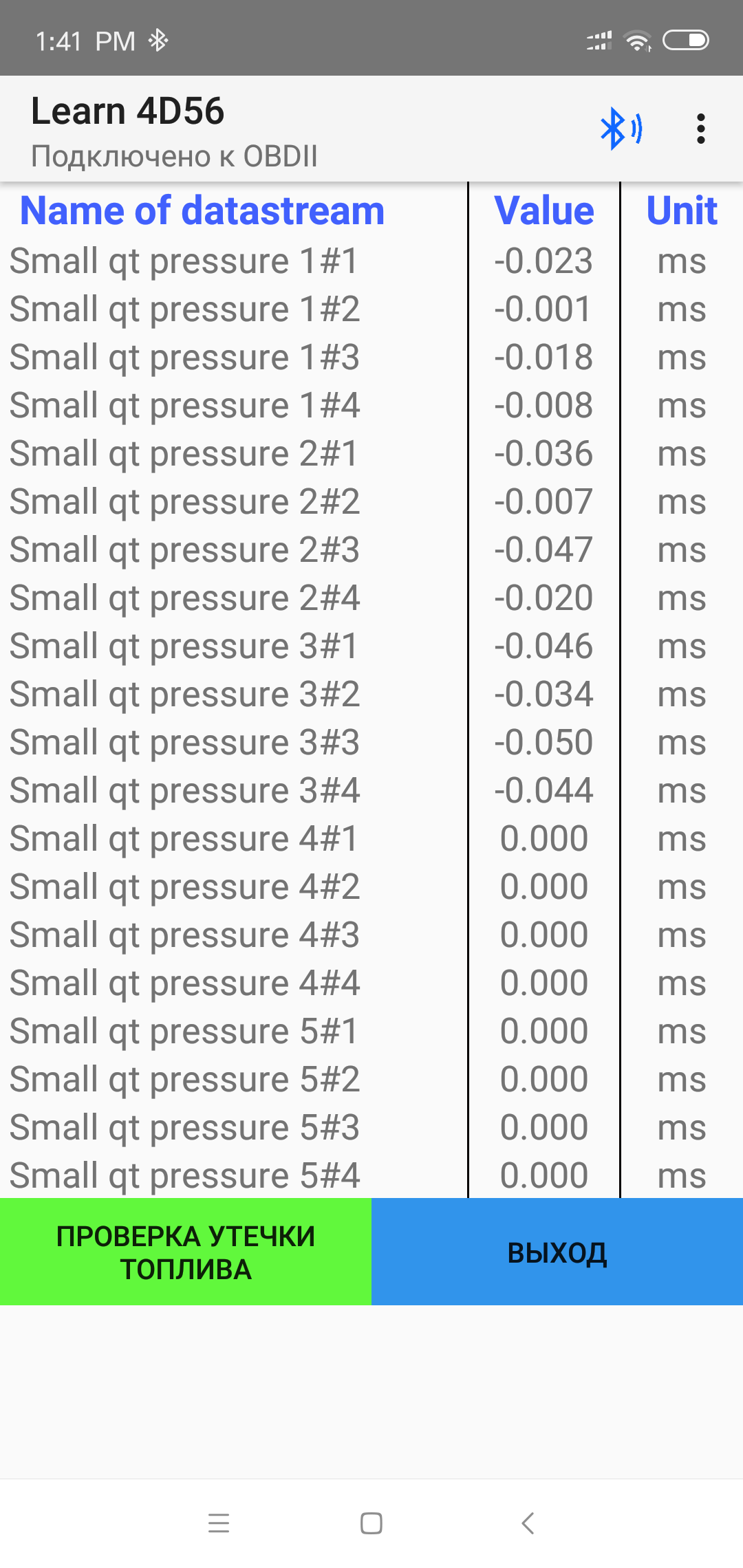Go back using the system back arrow
This screenshot has height=1568, width=743.
528,1523
